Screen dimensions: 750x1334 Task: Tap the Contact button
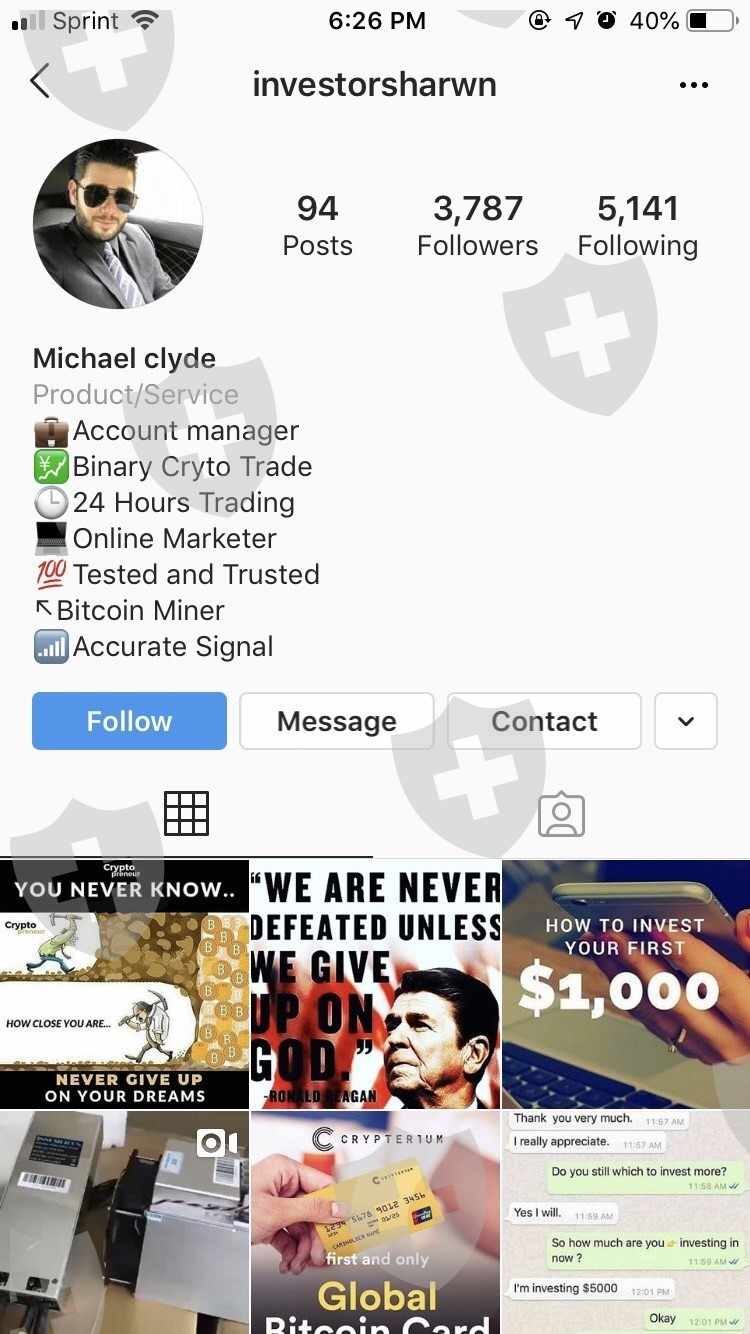(x=544, y=721)
